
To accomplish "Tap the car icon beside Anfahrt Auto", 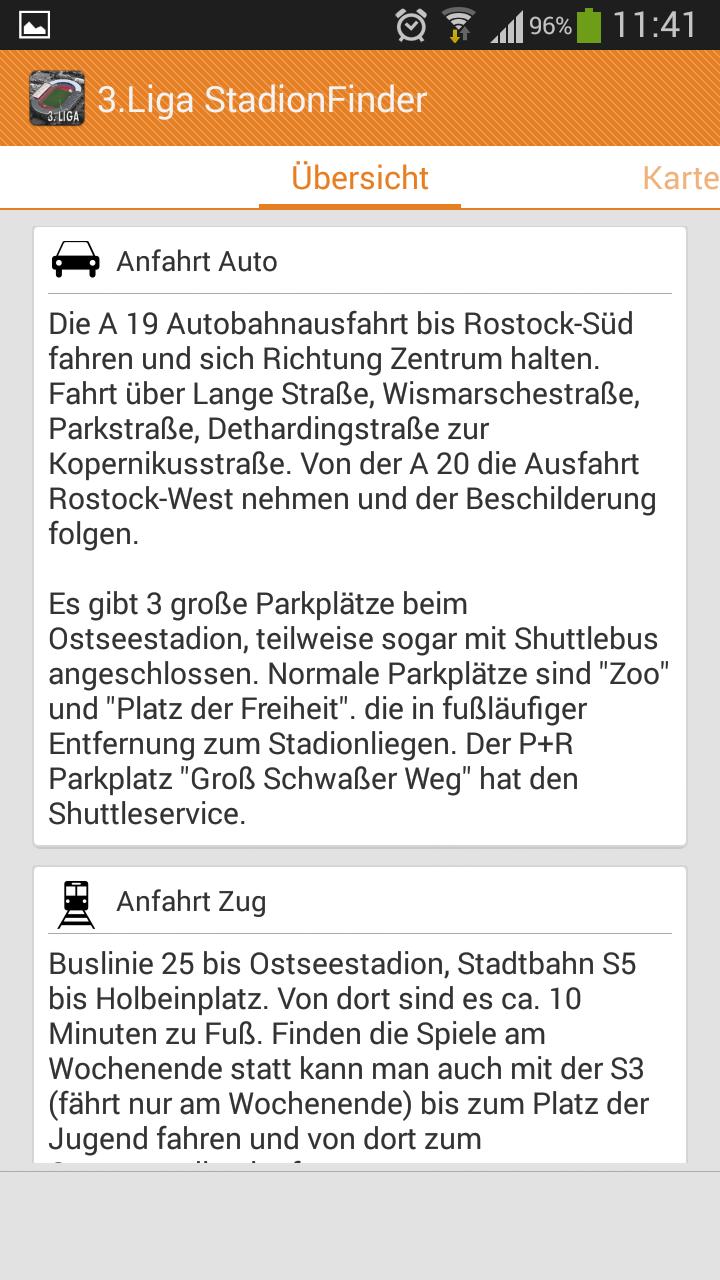I will pyautogui.click(x=75, y=258).
